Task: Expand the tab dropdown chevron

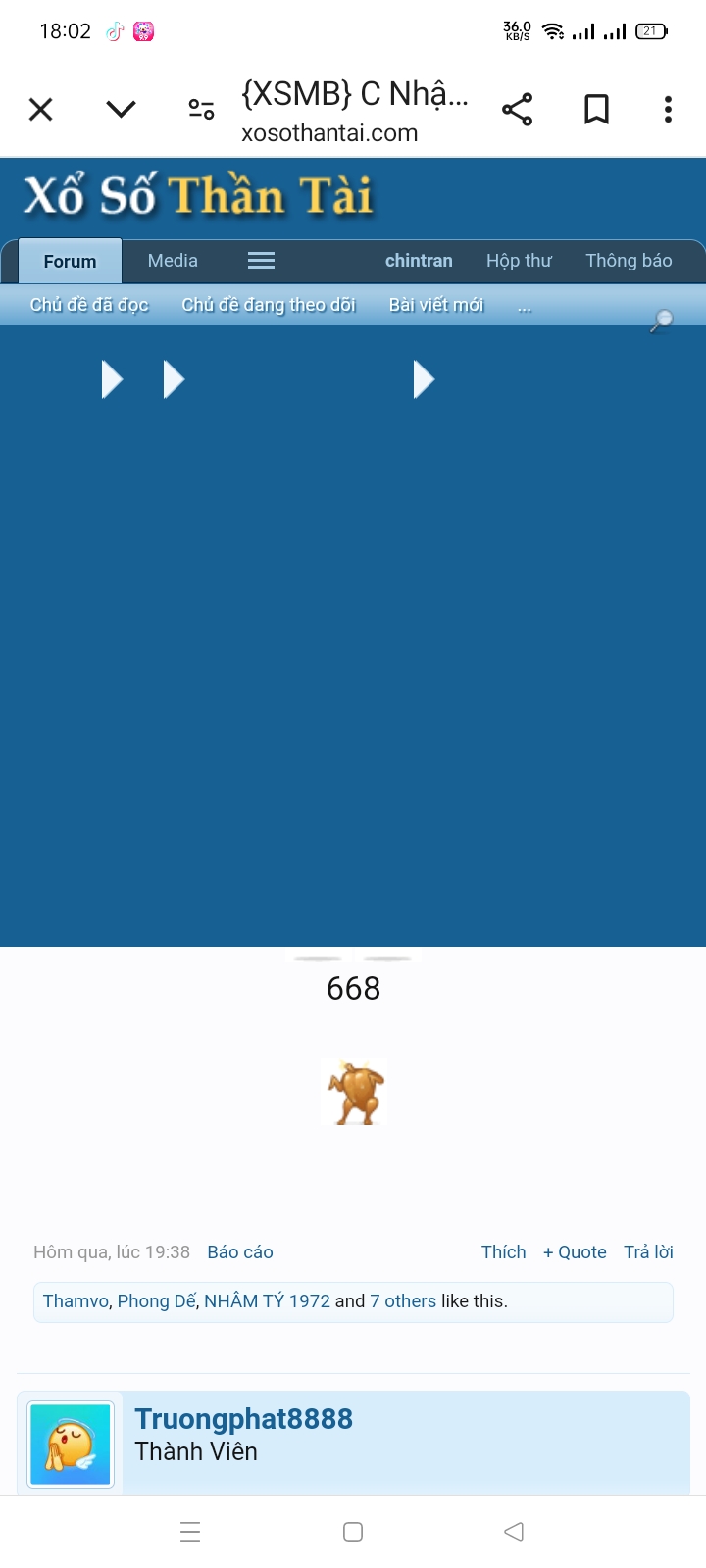Action: [121, 109]
